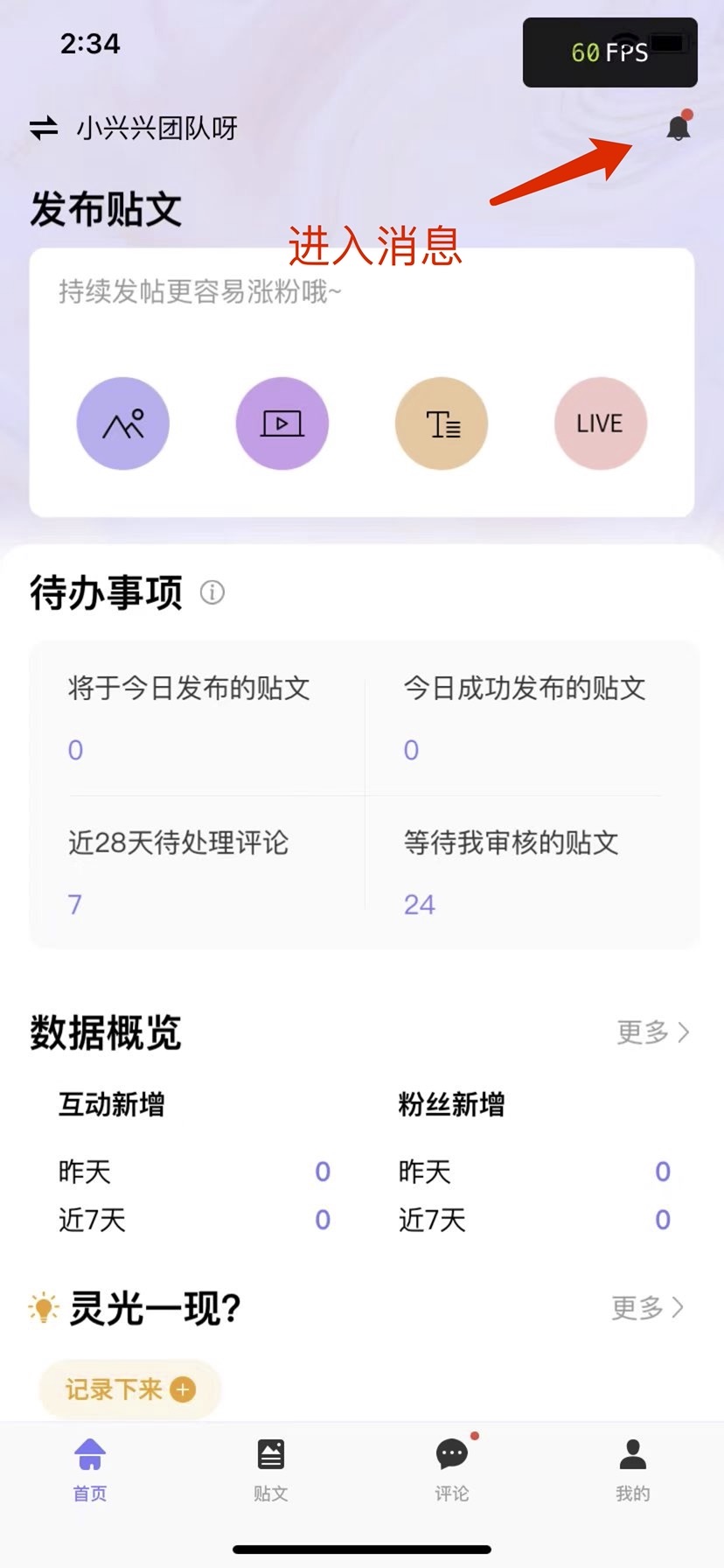
Task: Create an image post
Action: point(123,423)
